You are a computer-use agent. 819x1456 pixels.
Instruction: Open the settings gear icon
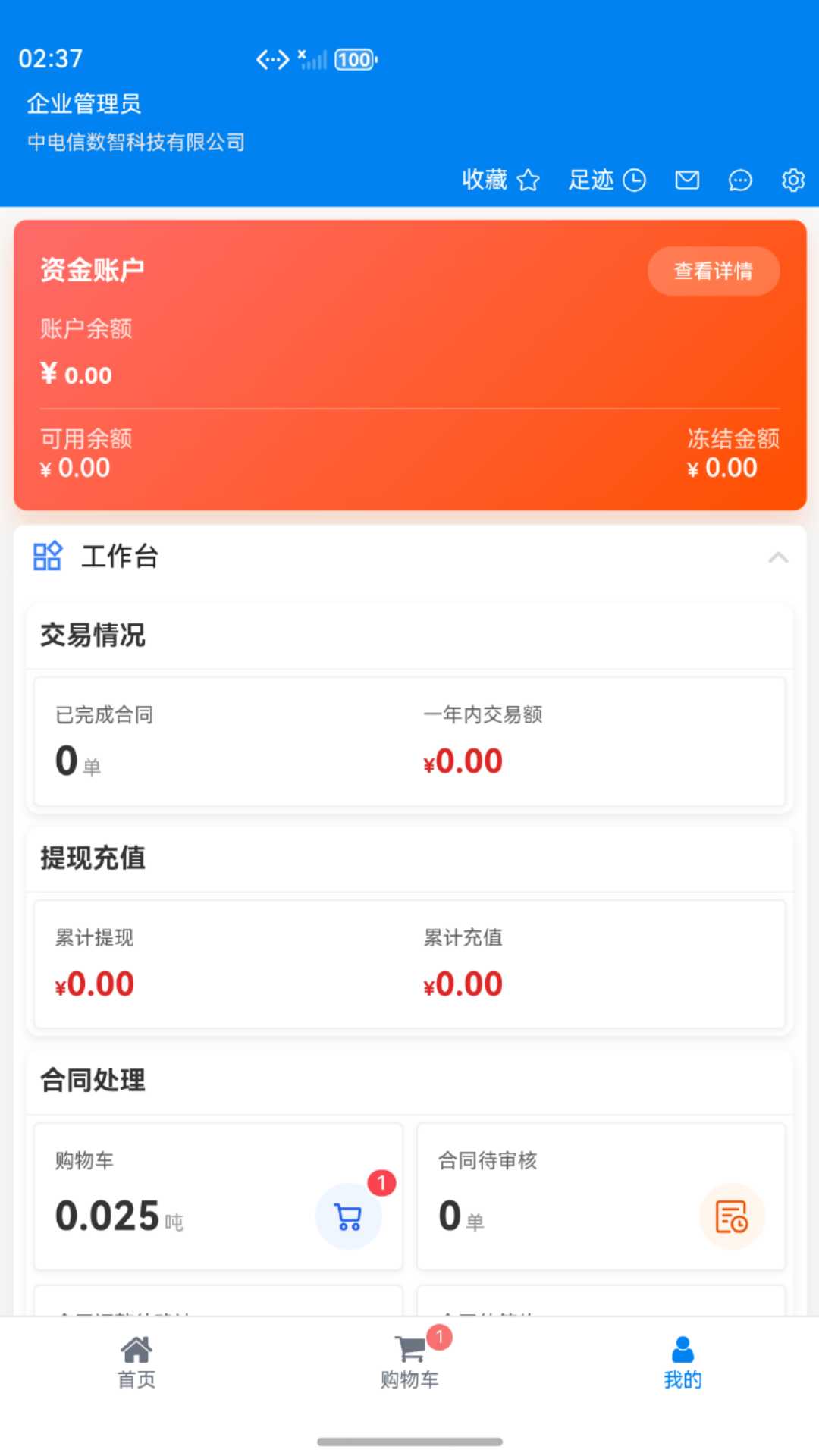(792, 180)
